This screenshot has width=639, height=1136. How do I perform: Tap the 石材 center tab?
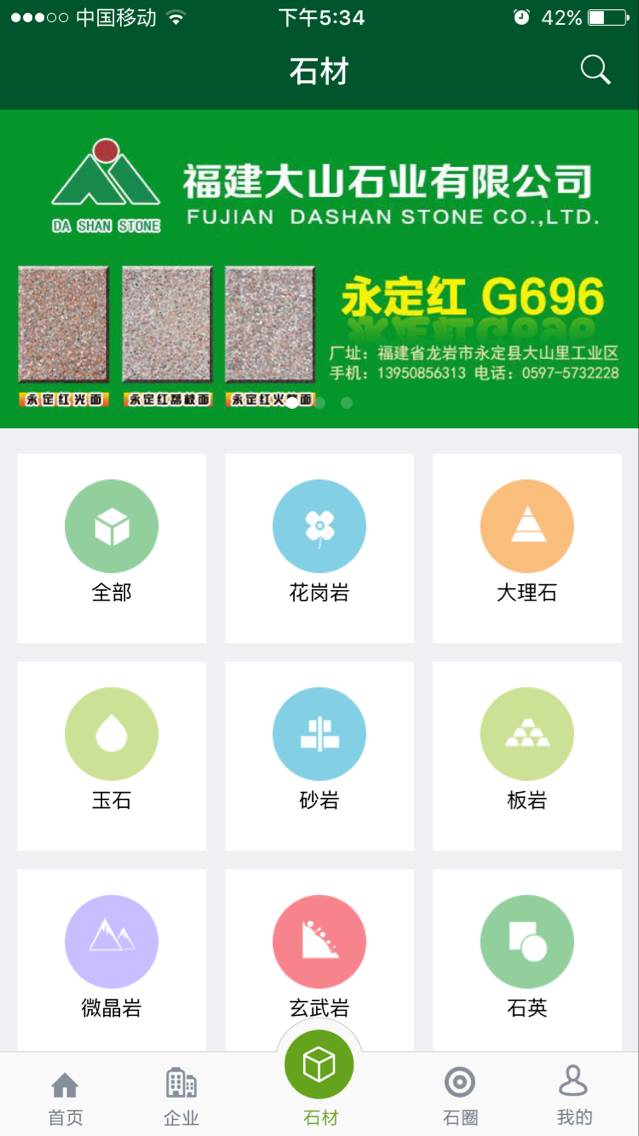319,1075
